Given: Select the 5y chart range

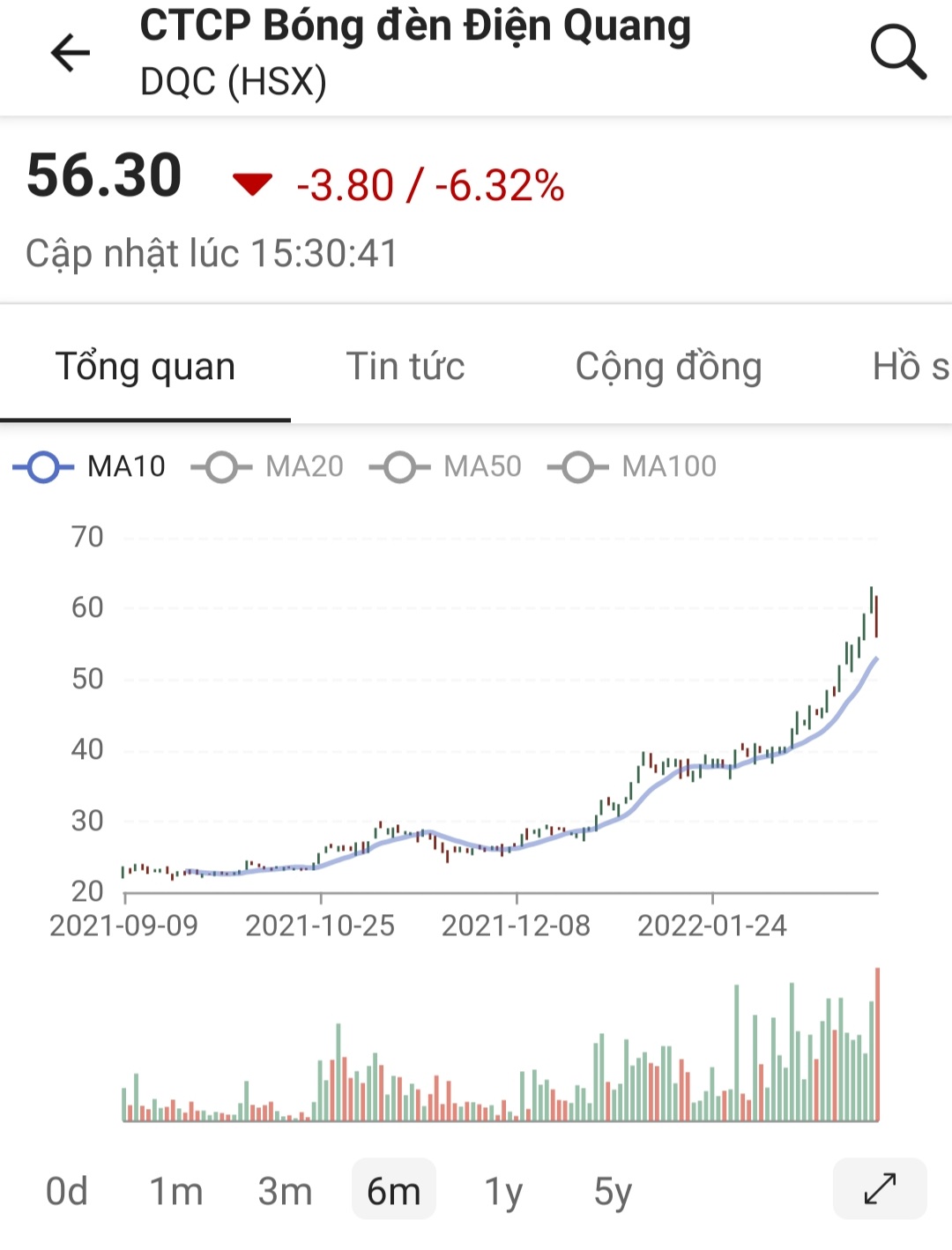Looking at the screenshot, I should point(613,1191).
